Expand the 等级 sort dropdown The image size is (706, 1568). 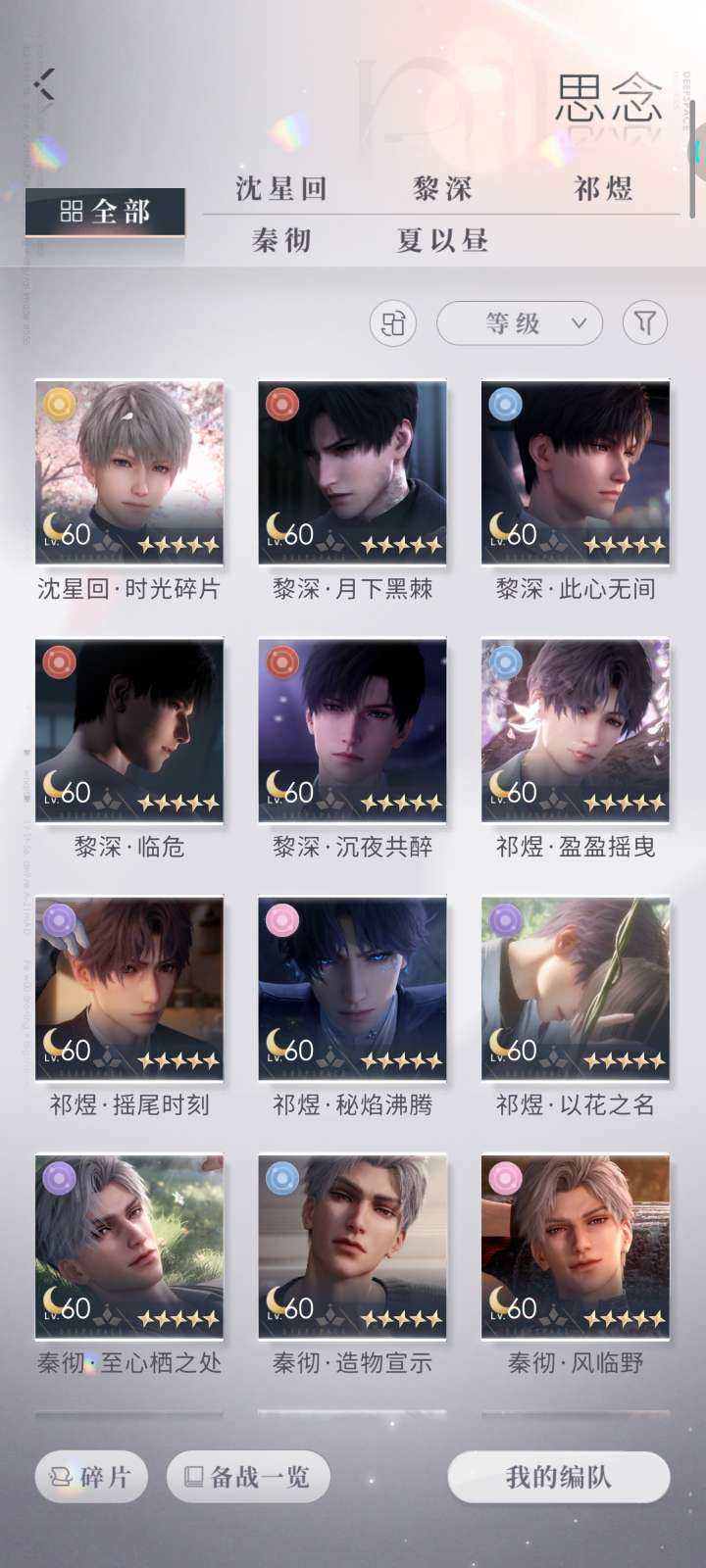click(520, 323)
